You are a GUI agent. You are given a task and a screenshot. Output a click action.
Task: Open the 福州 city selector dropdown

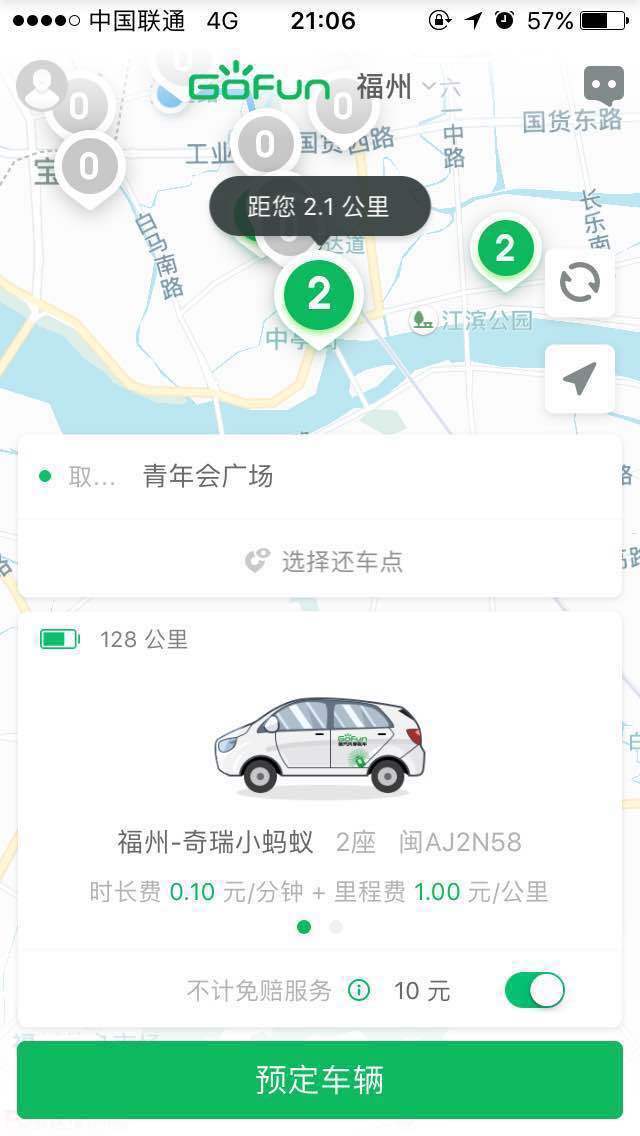pyautogui.click(x=396, y=87)
